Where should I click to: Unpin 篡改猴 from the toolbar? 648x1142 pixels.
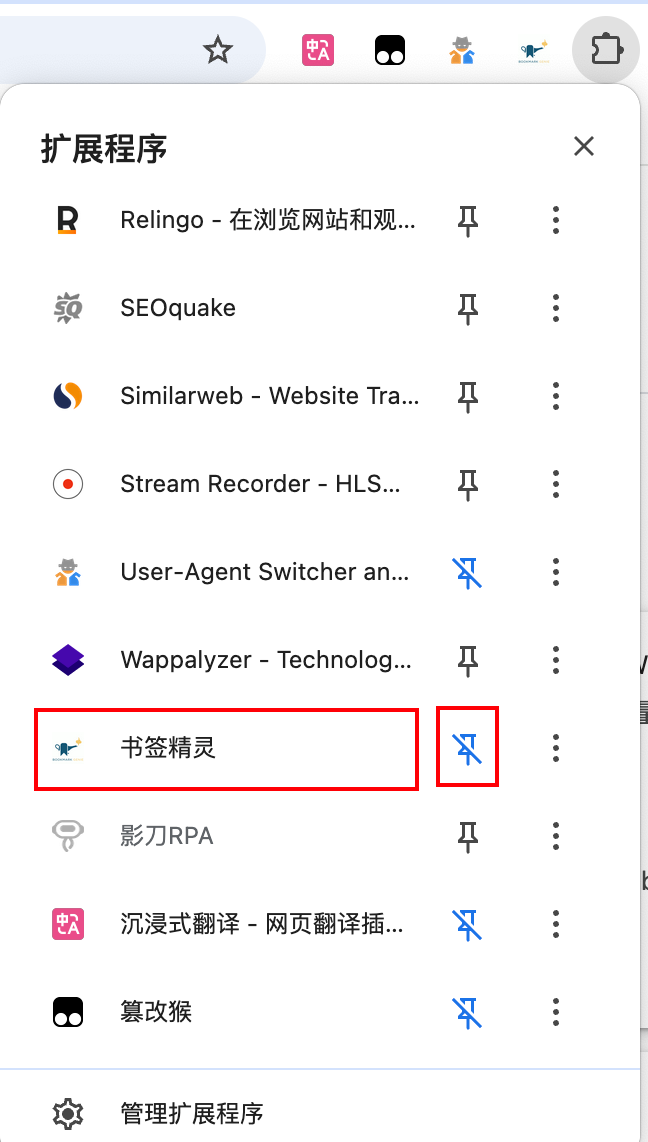[x=468, y=1012]
